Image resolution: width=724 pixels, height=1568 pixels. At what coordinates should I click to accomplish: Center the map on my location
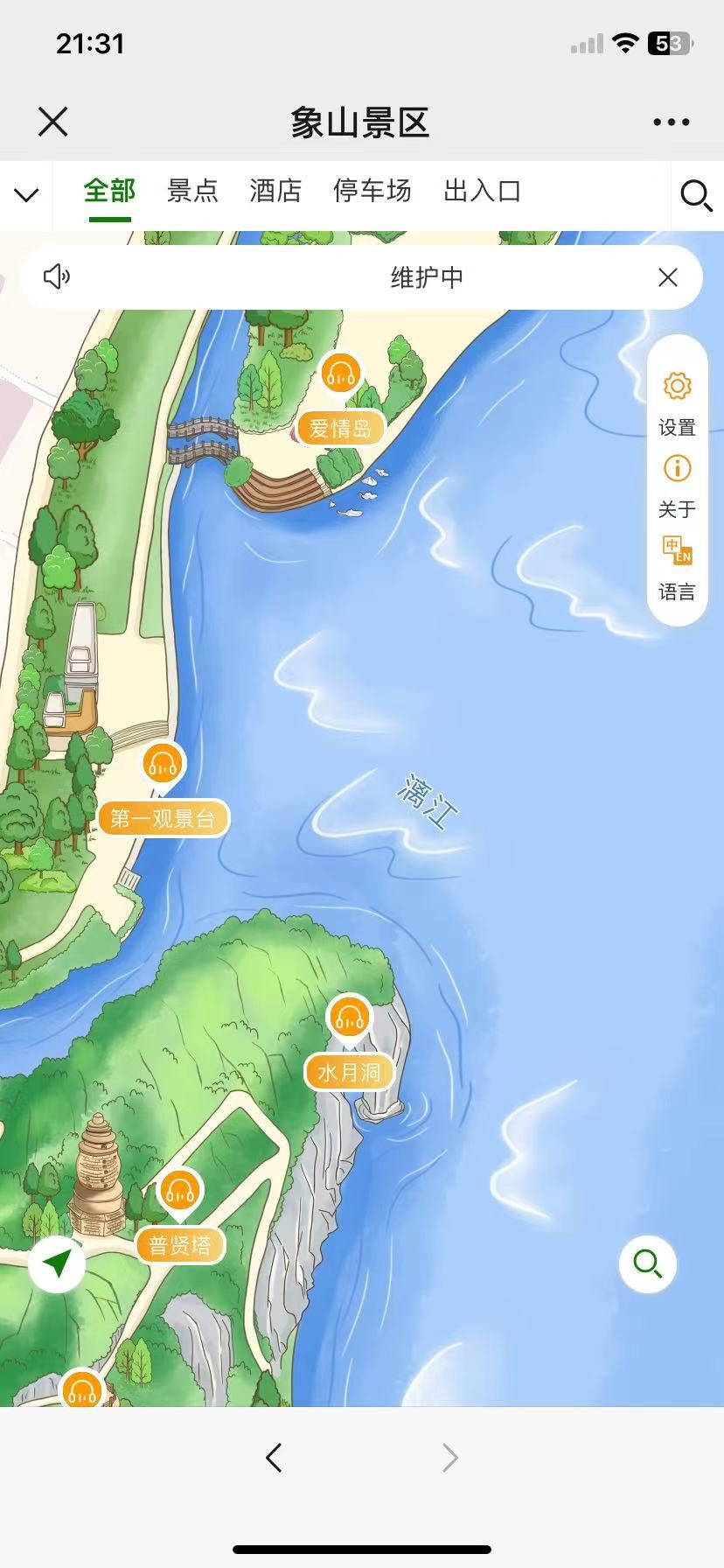[58, 1263]
